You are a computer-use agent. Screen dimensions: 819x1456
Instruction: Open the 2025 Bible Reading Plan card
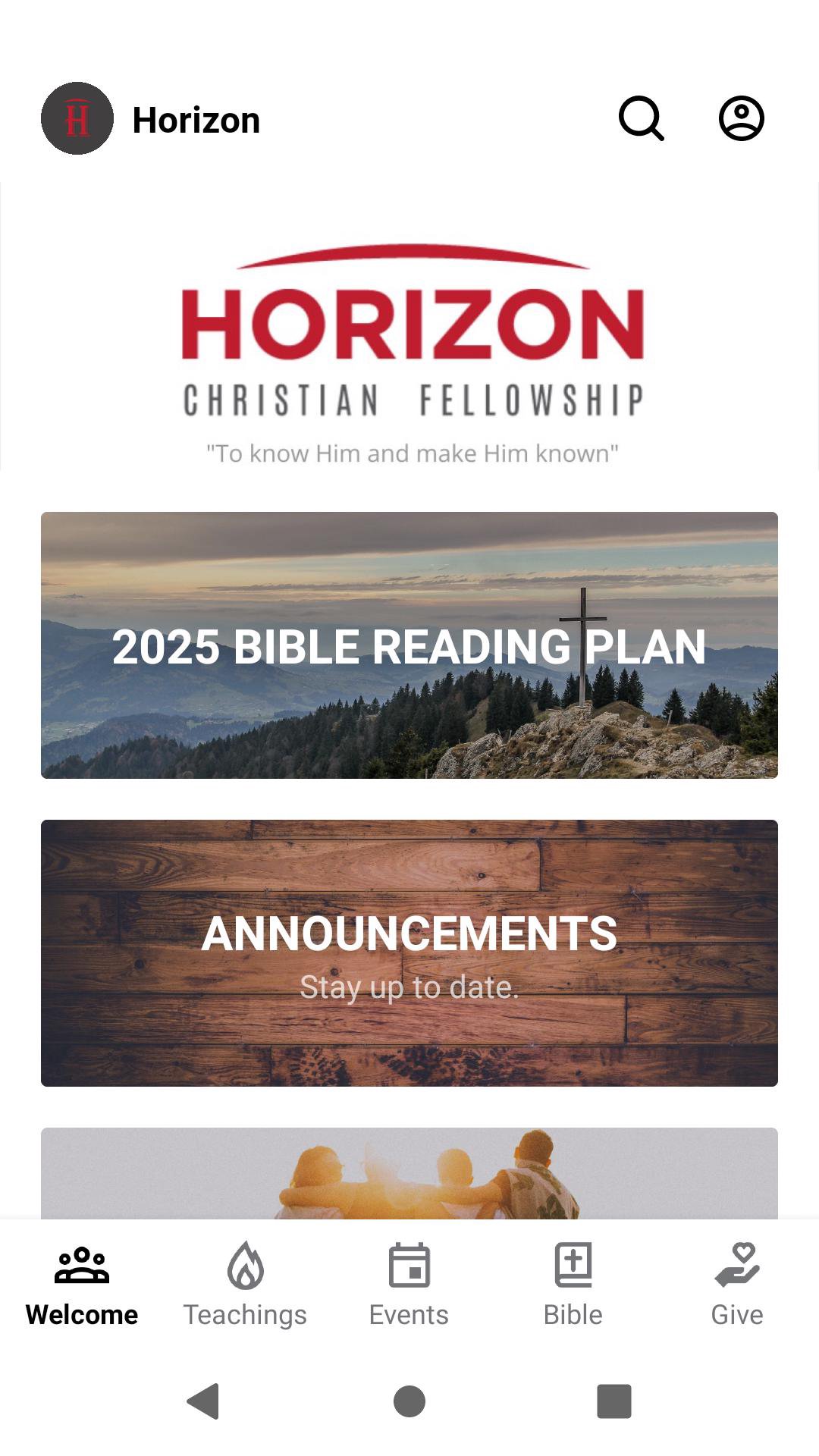[409, 645]
